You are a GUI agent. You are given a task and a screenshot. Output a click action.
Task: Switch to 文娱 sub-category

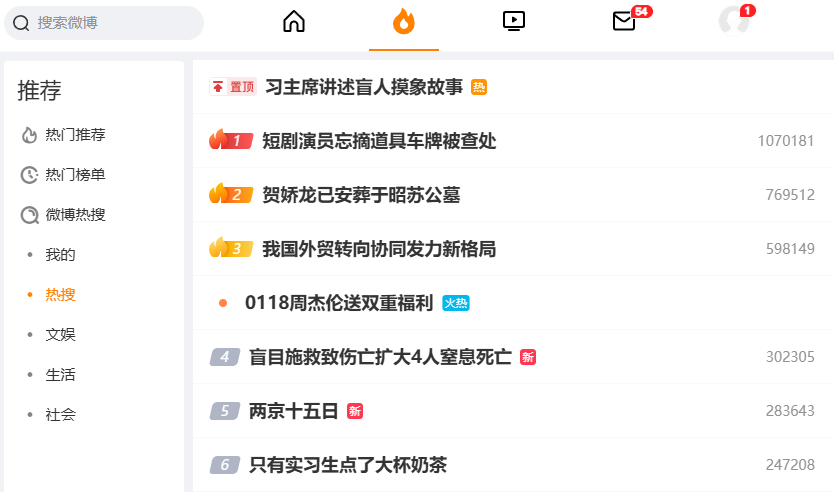(x=60, y=335)
